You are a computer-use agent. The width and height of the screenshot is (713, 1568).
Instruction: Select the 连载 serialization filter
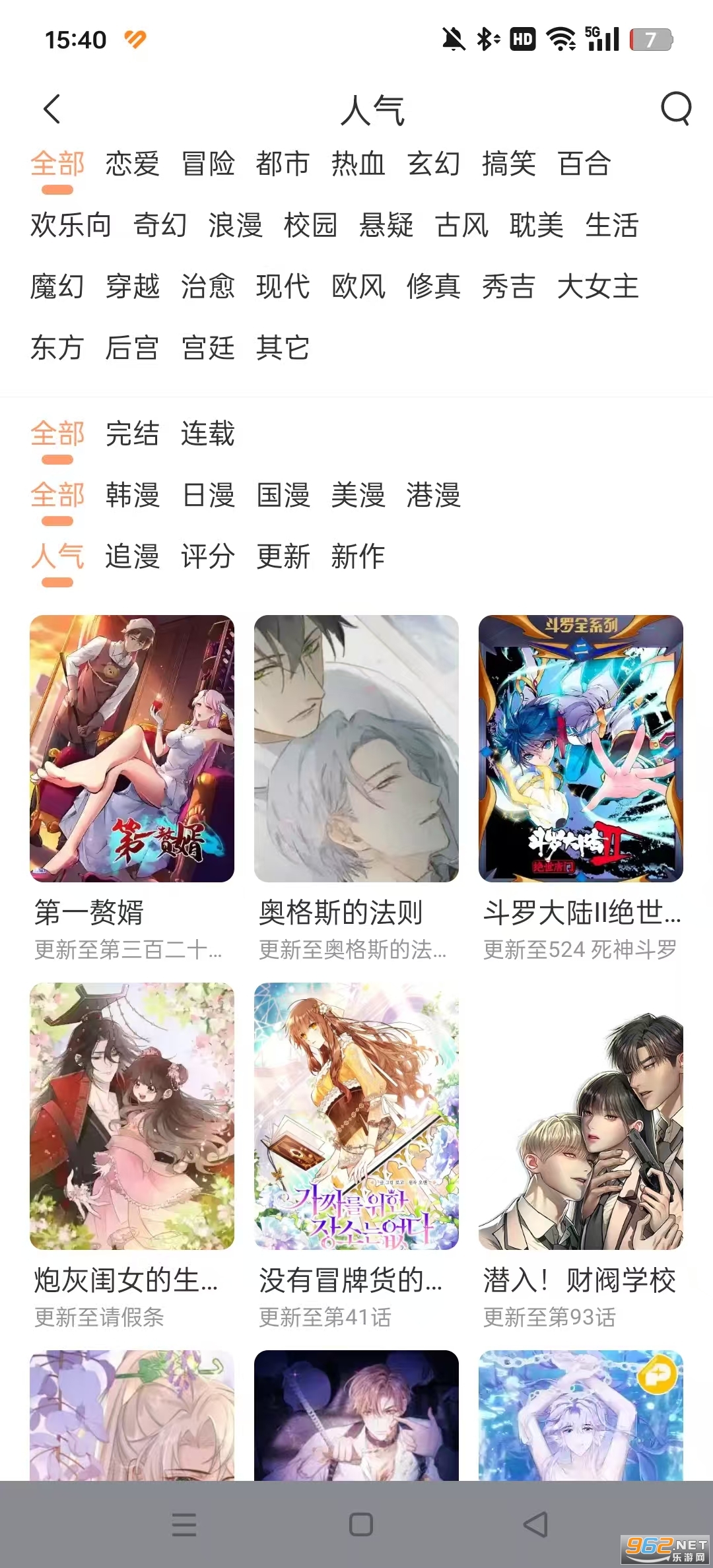pos(207,434)
